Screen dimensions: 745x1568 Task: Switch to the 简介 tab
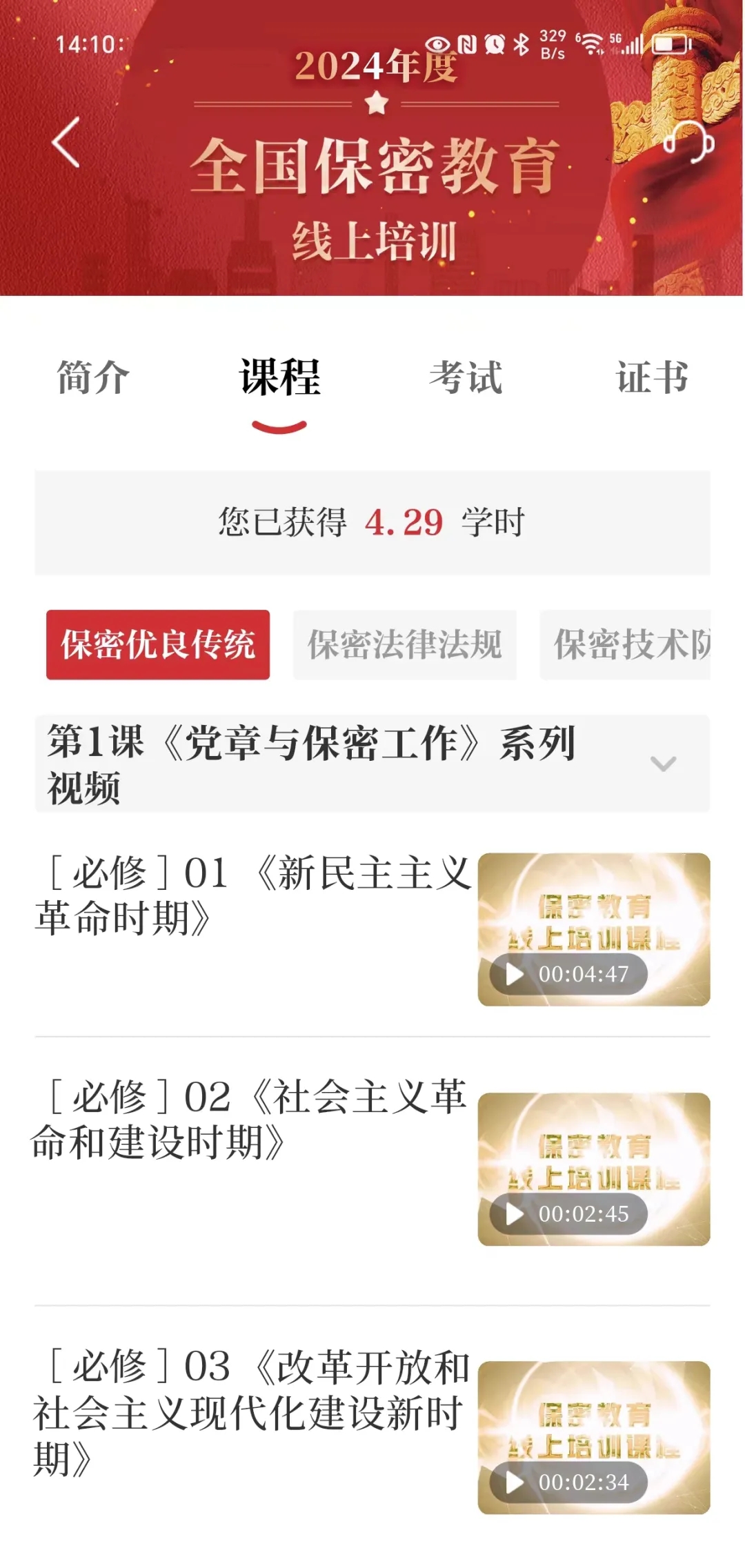coord(93,377)
